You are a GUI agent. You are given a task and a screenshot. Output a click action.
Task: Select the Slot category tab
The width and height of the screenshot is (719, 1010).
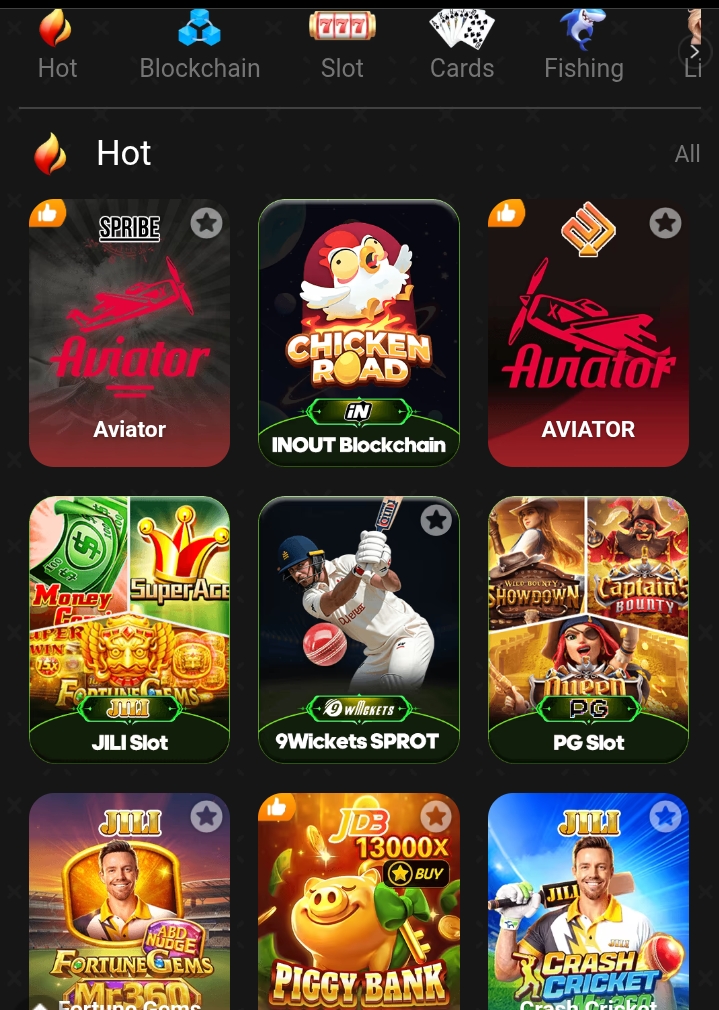[x=342, y=45]
